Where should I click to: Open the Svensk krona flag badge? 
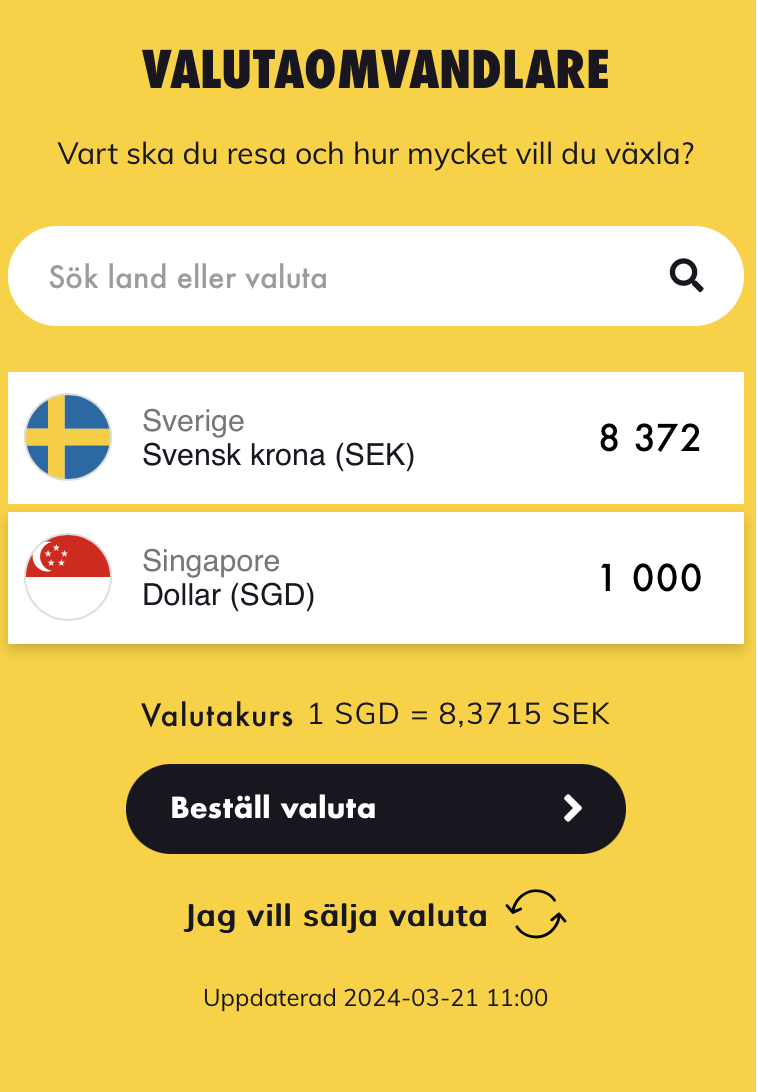point(67,437)
